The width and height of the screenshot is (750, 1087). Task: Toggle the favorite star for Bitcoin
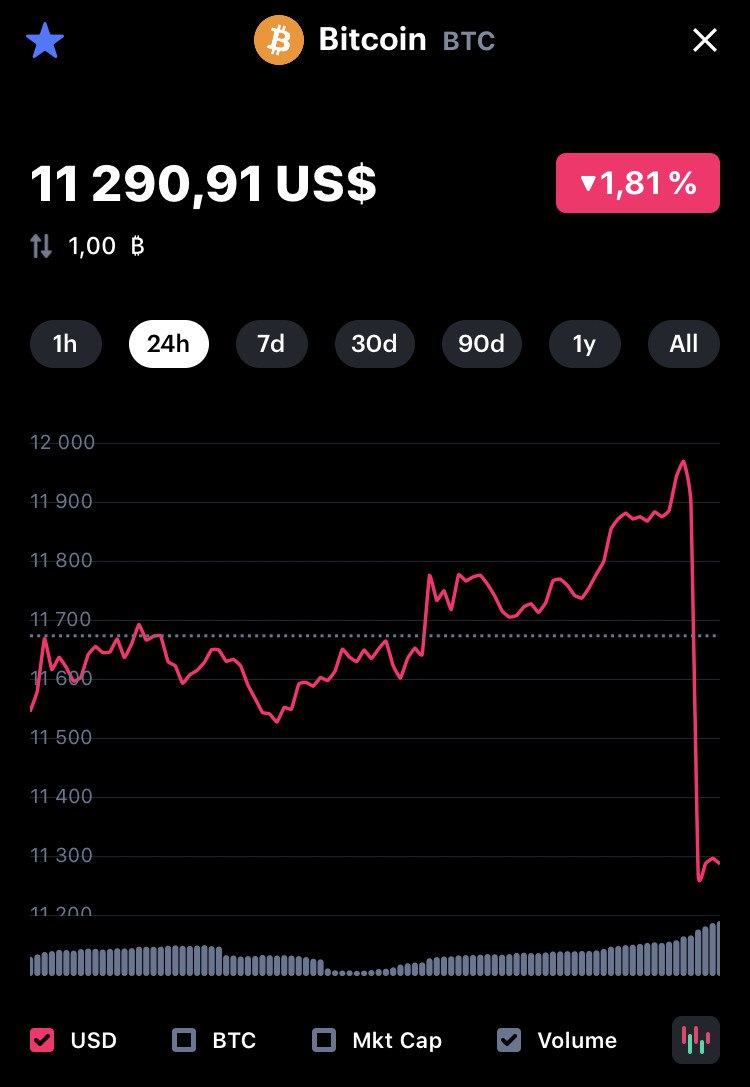[x=45, y=41]
